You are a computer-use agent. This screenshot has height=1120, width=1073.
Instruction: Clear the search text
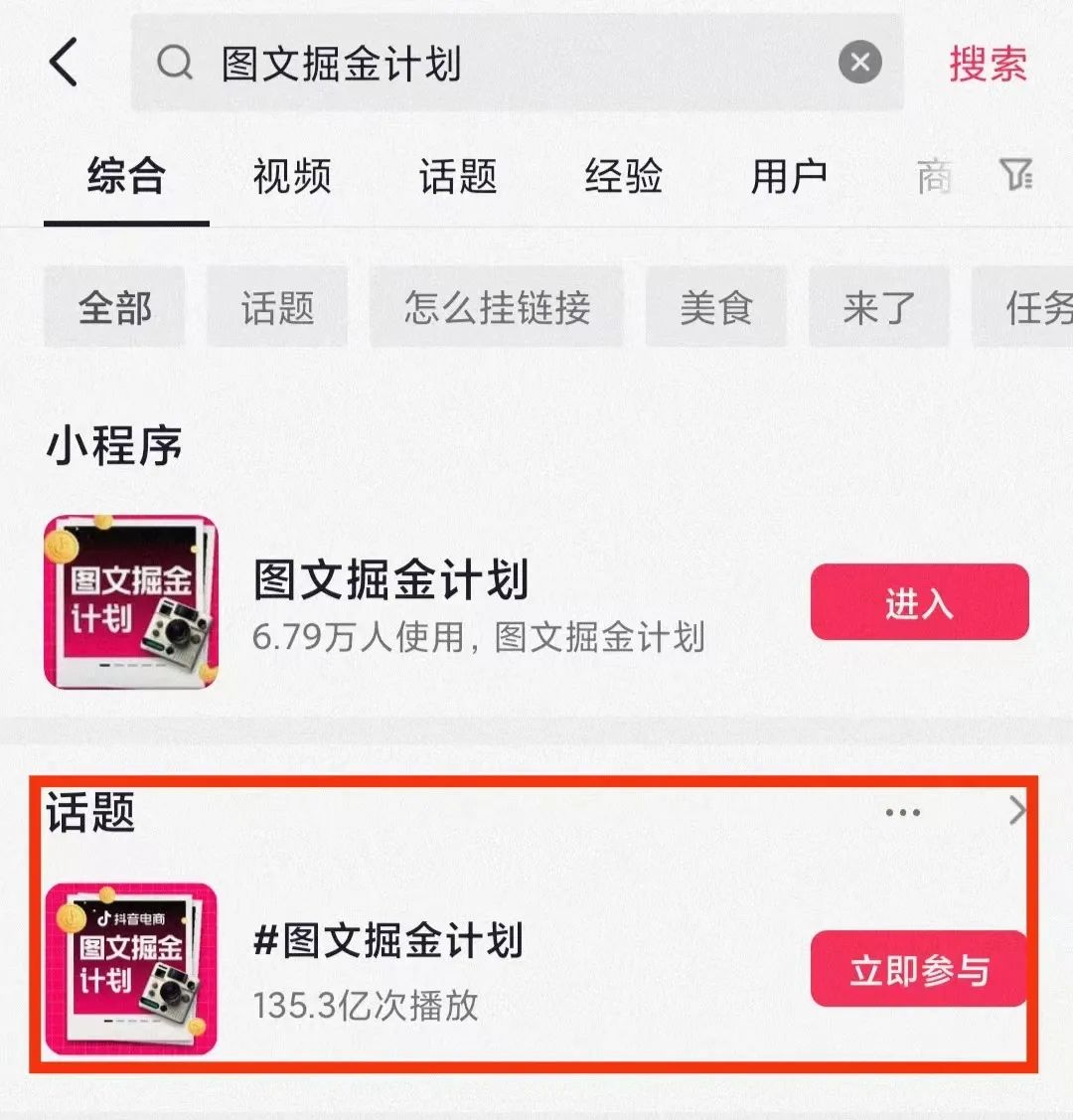tap(860, 64)
